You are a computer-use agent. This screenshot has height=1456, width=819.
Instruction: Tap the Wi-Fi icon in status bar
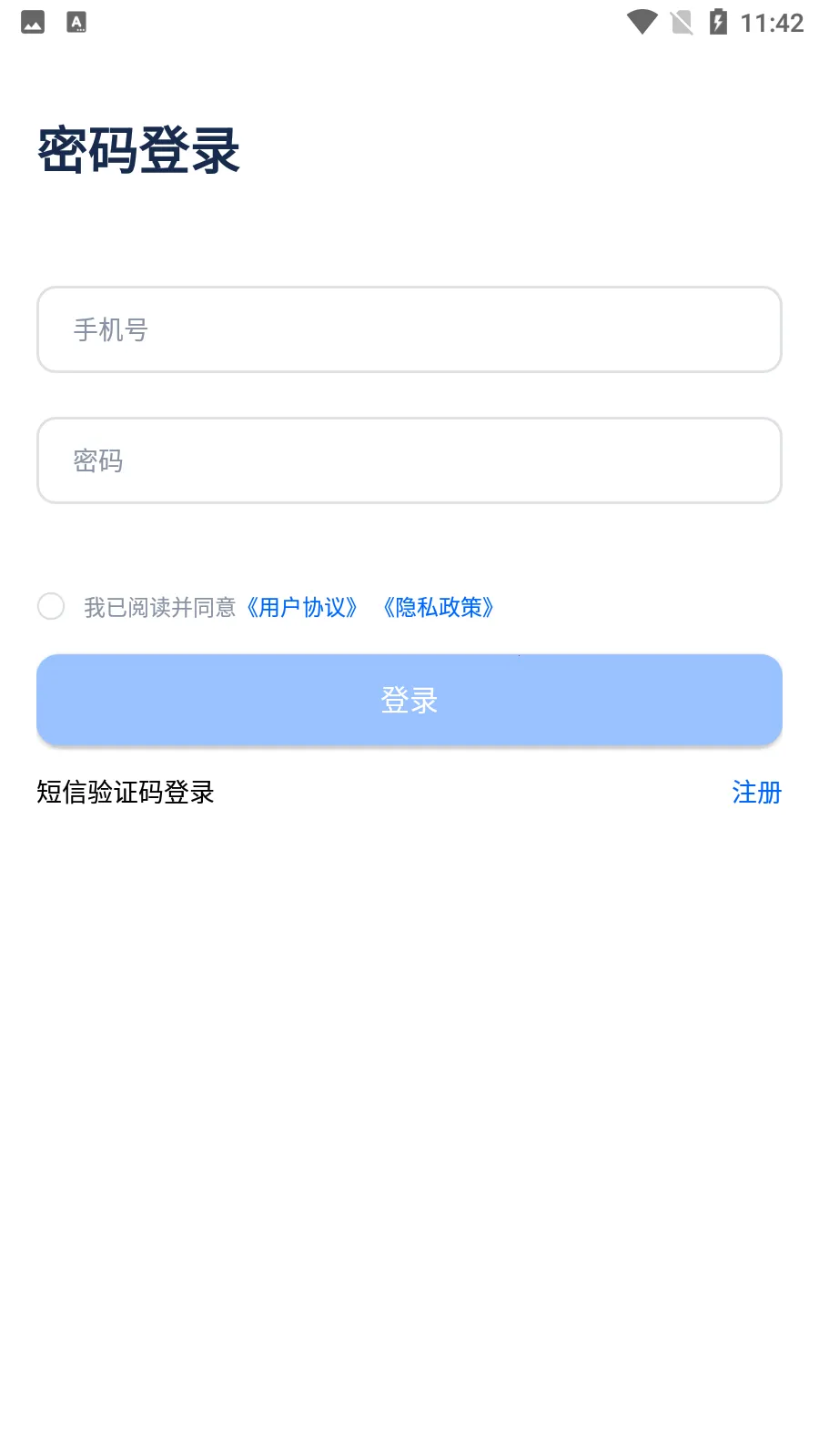[x=644, y=22]
